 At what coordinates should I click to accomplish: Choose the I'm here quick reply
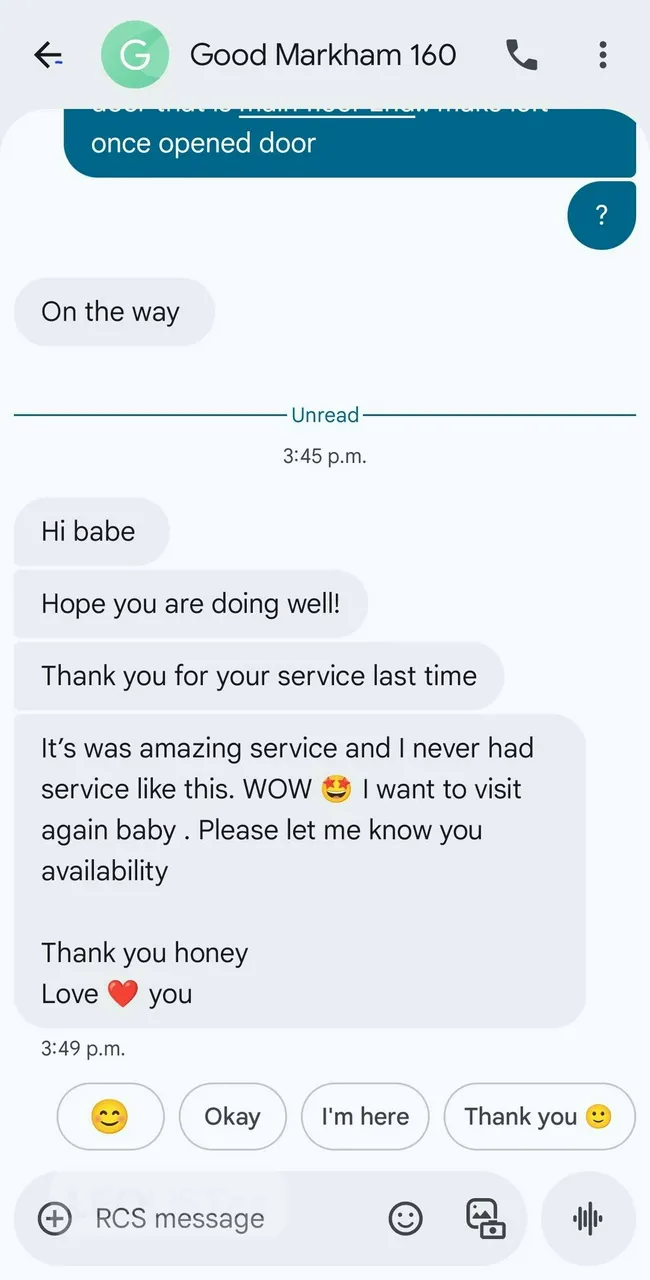(365, 1116)
